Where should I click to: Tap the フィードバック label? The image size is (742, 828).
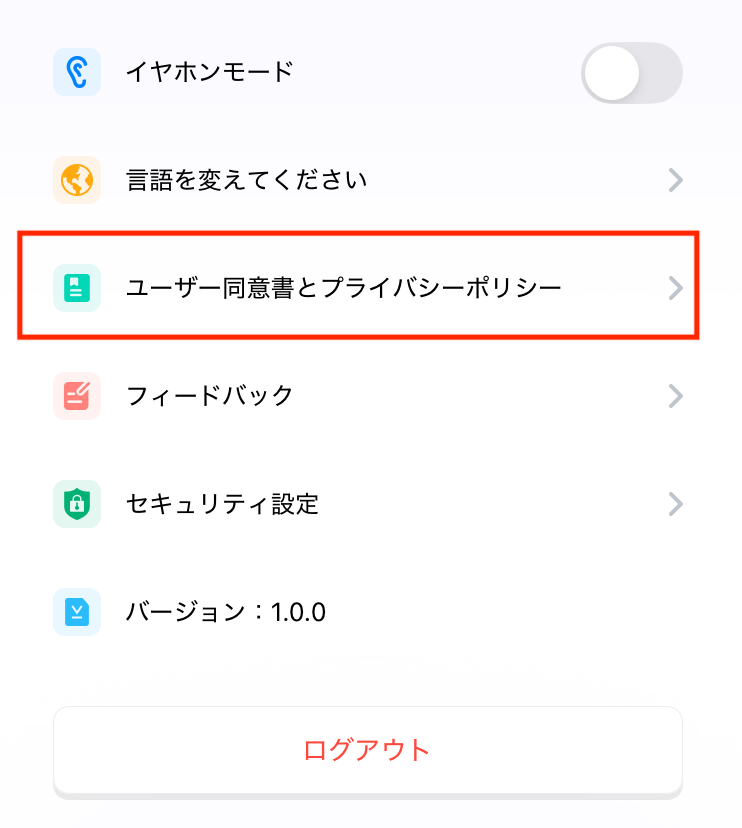[x=207, y=396]
